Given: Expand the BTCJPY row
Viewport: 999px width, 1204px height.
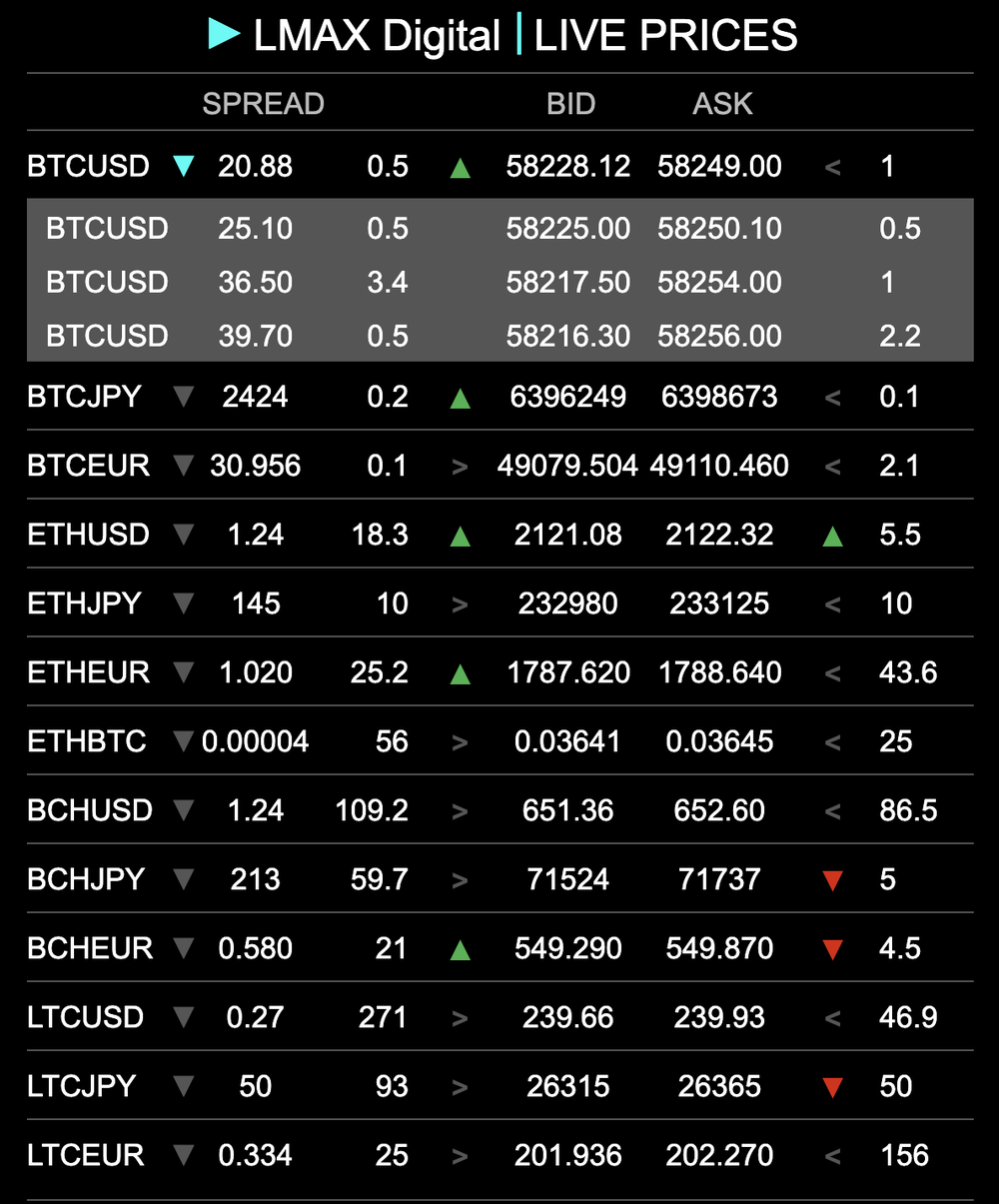Looking at the screenshot, I should pyautogui.click(x=183, y=398).
